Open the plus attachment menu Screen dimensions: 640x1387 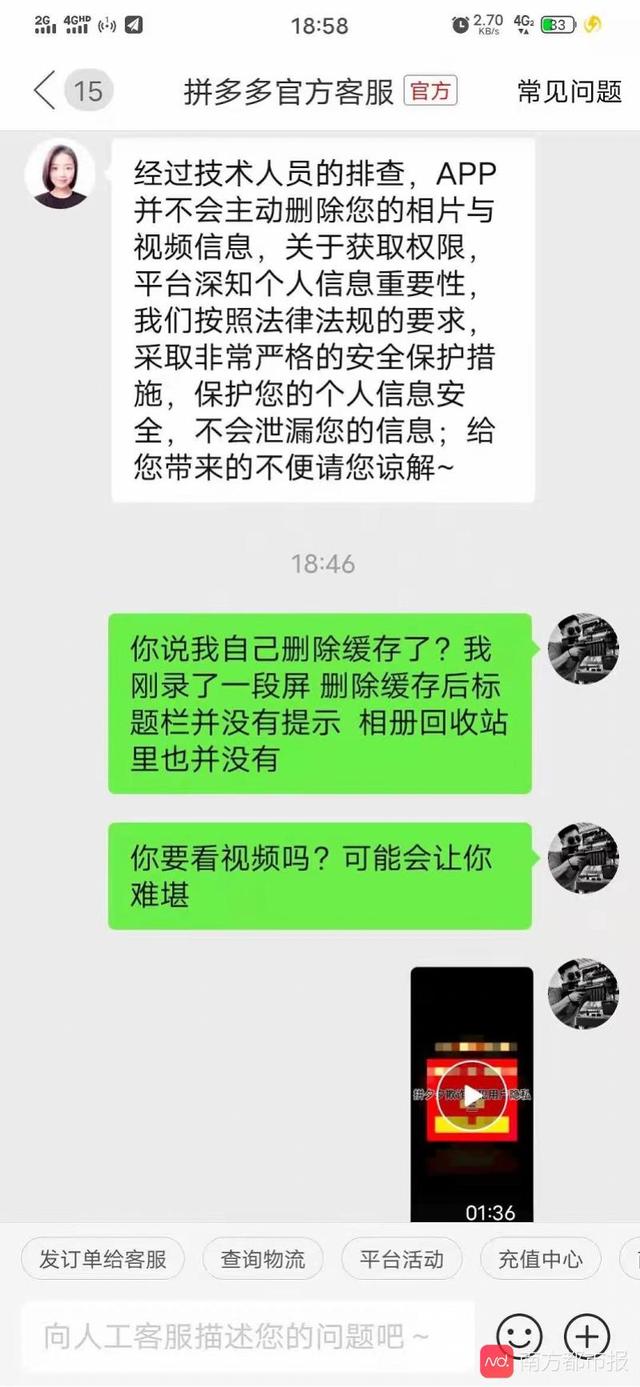(587, 1335)
